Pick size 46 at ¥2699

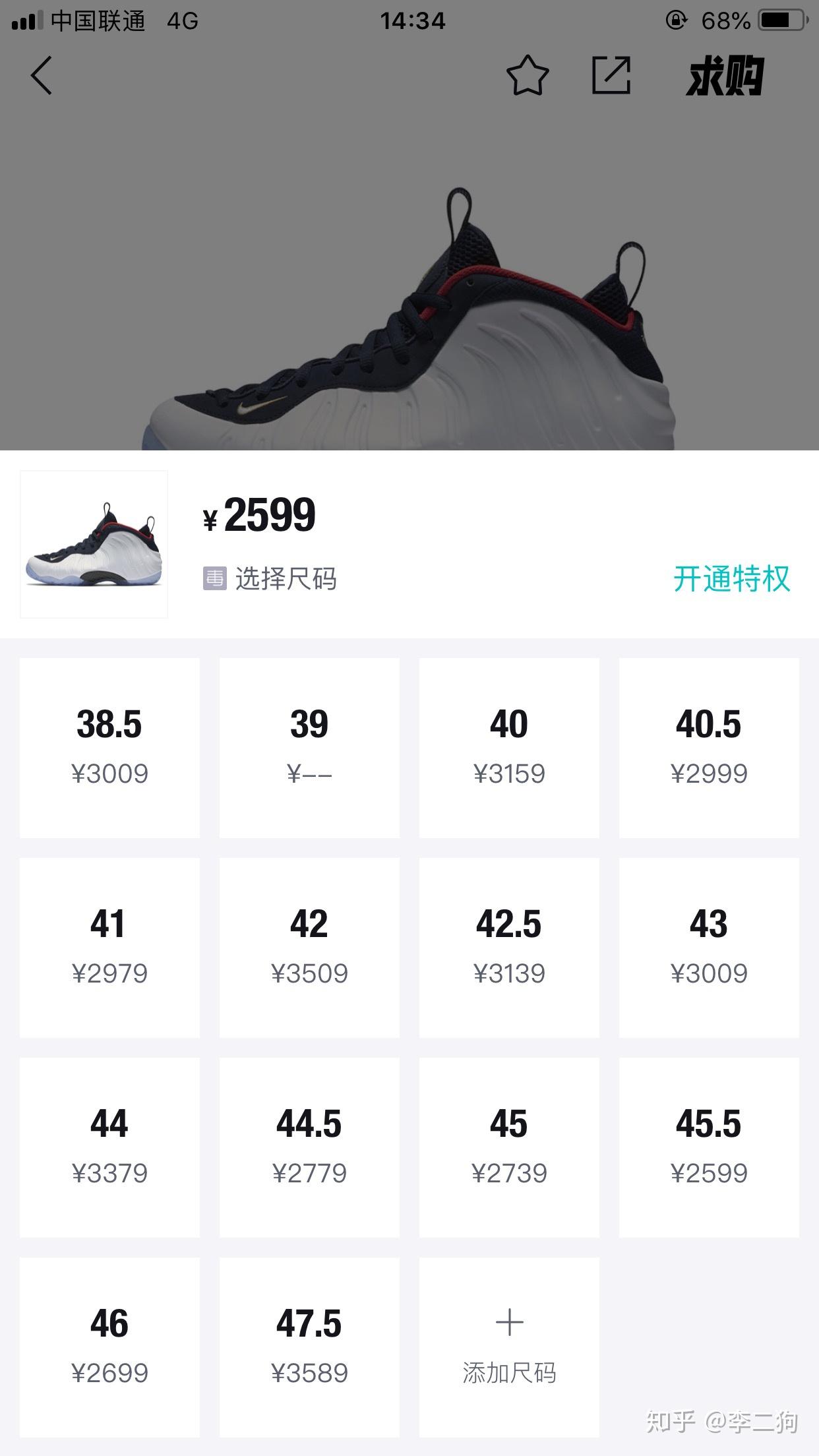tap(109, 1347)
